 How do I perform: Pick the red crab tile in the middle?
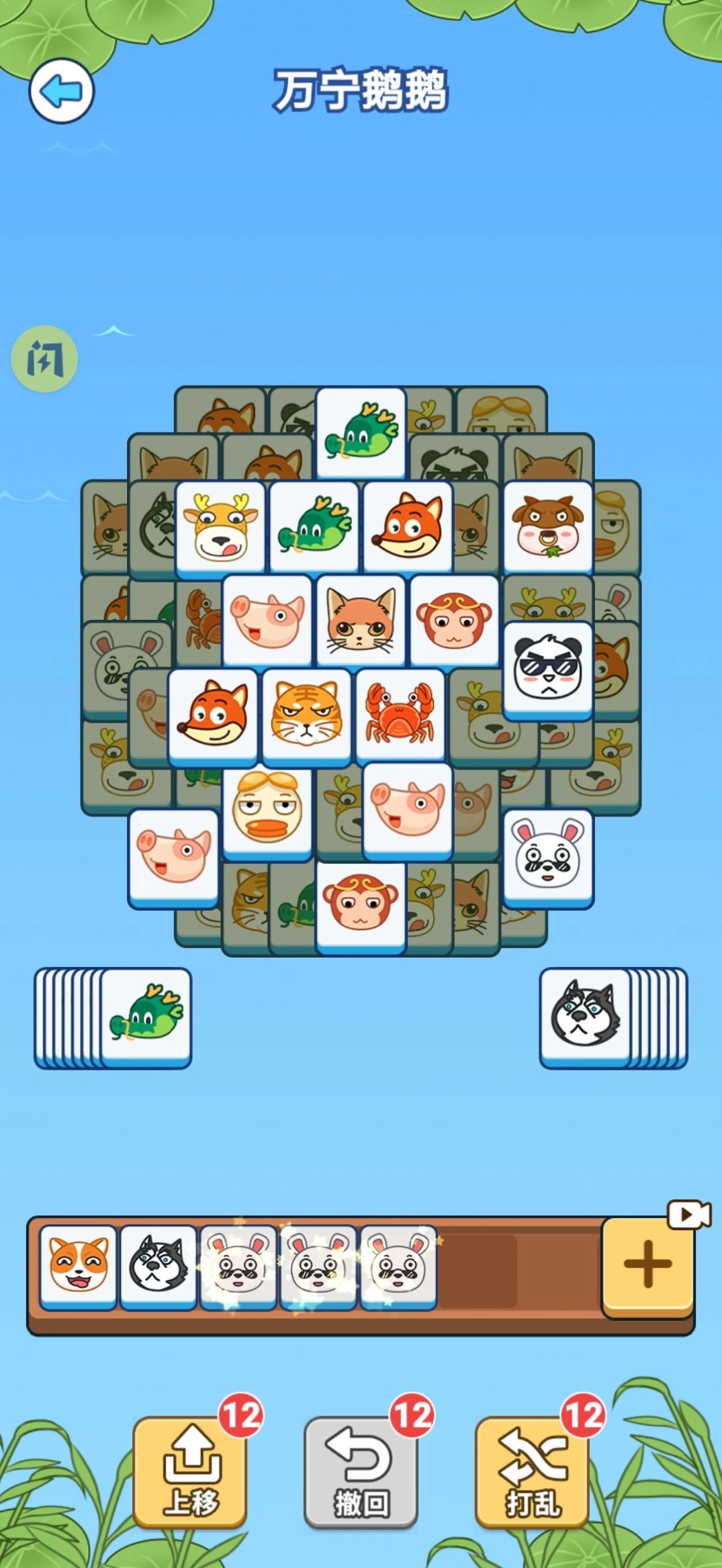pos(399,713)
